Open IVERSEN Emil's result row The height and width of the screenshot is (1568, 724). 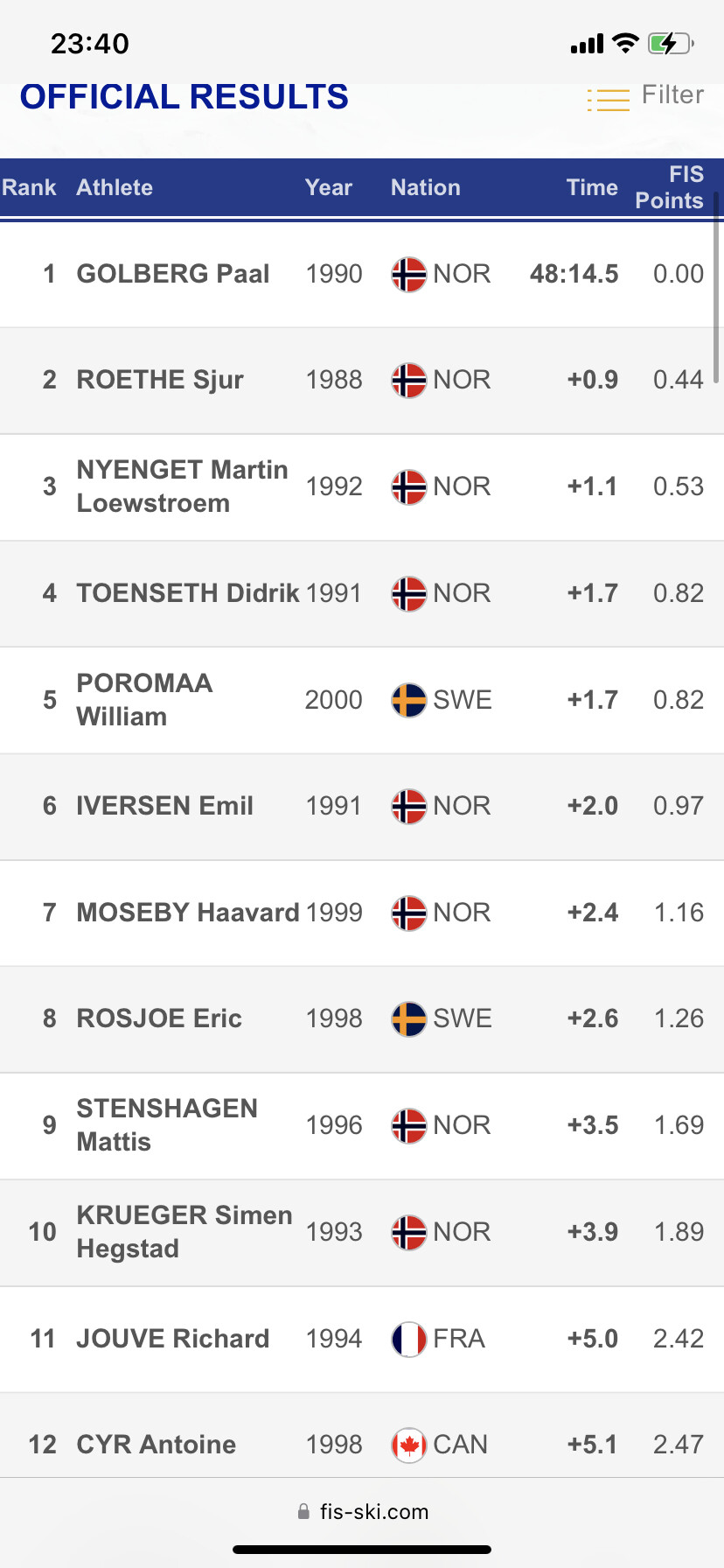[x=362, y=807]
